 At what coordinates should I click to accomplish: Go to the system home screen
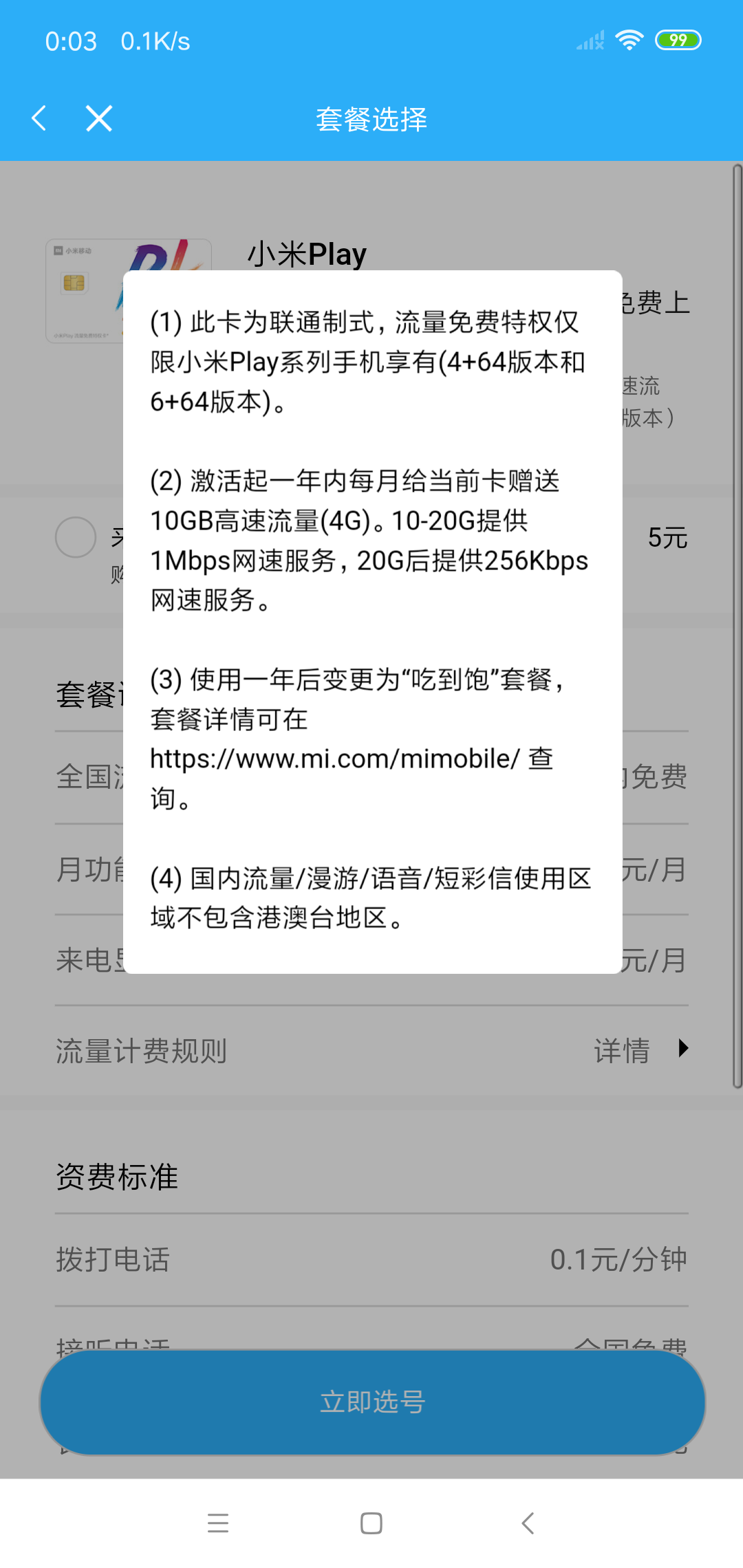[x=371, y=1523]
